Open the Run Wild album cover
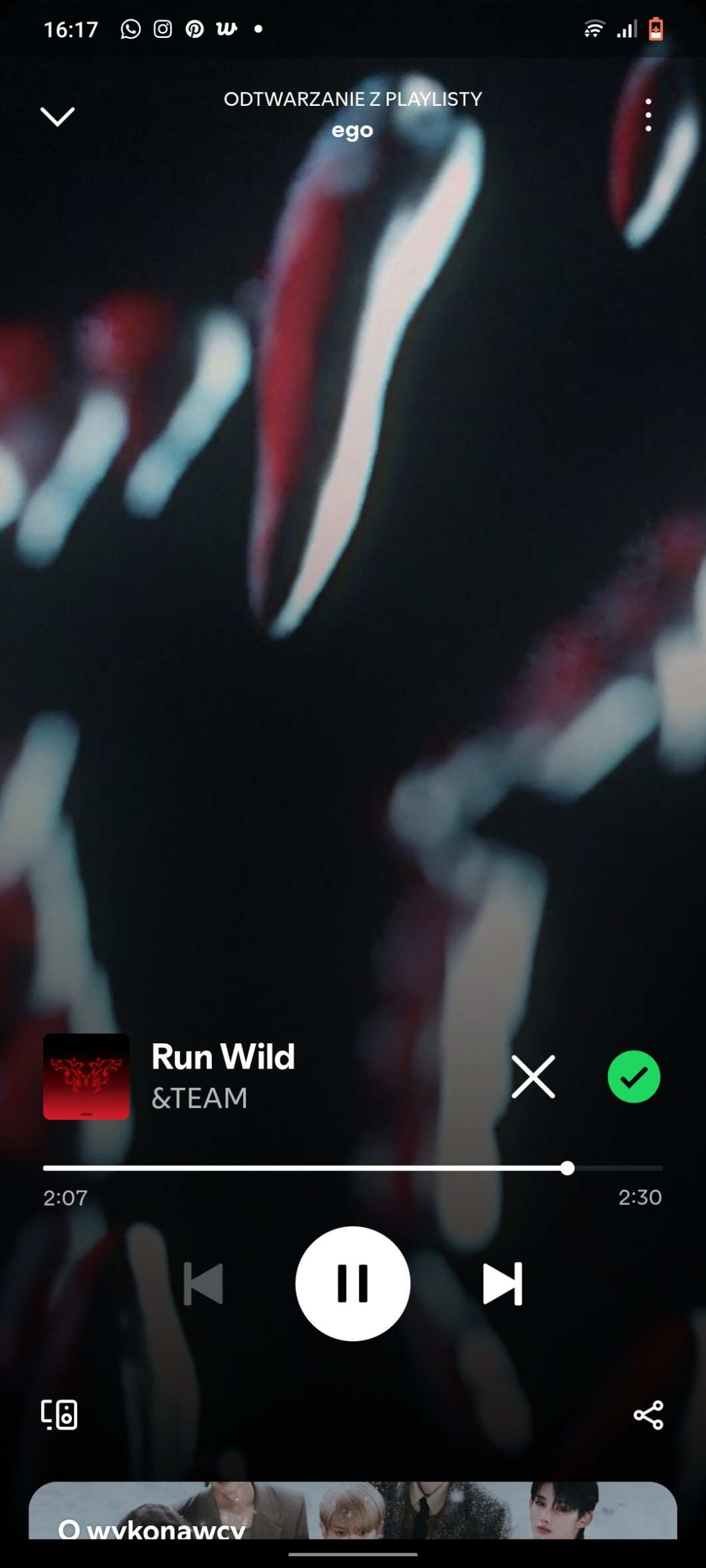Image resolution: width=706 pixels, height=1568 pixels. (x=87, y=1077)
